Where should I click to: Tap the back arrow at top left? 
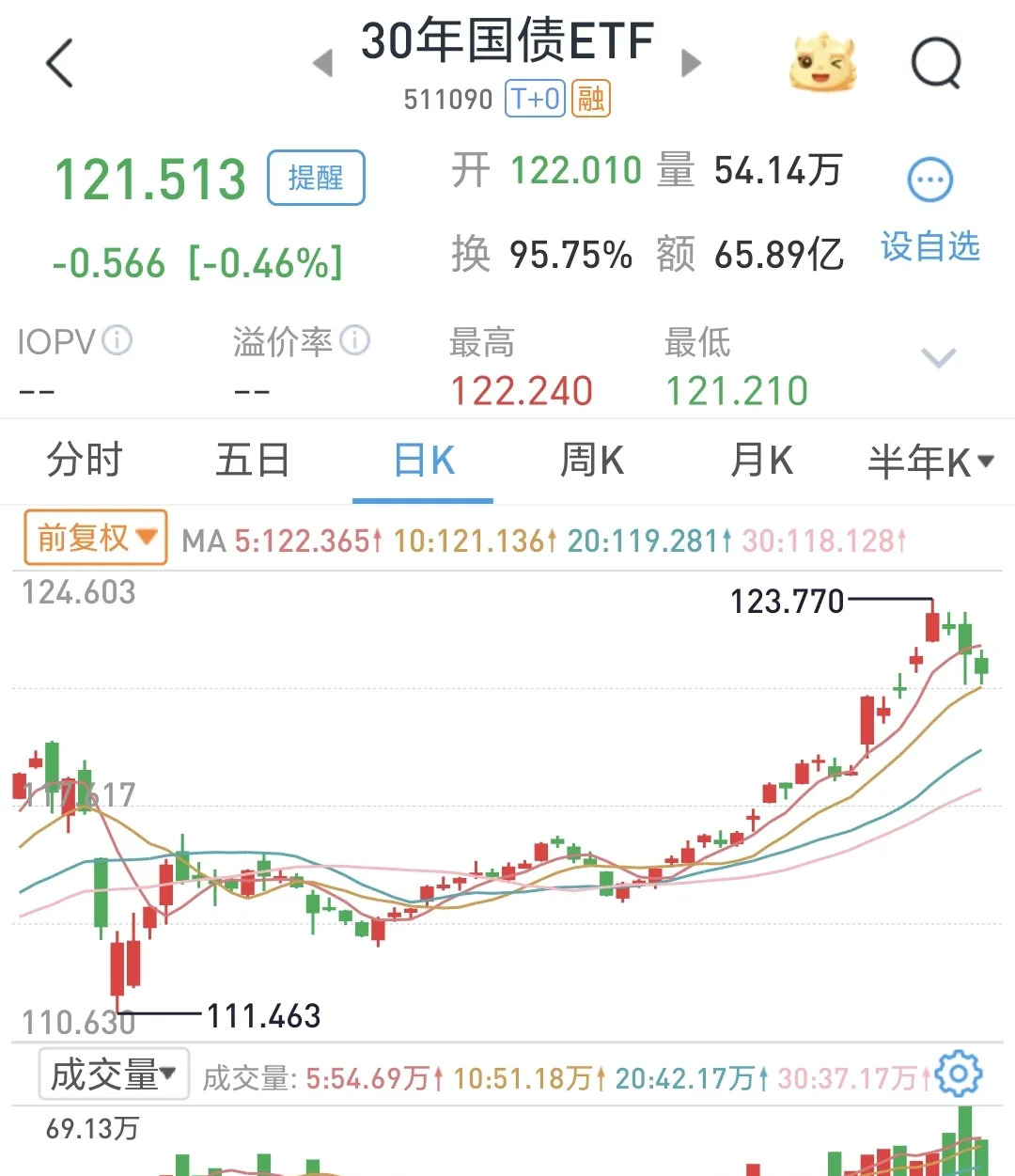pos(58,62)
